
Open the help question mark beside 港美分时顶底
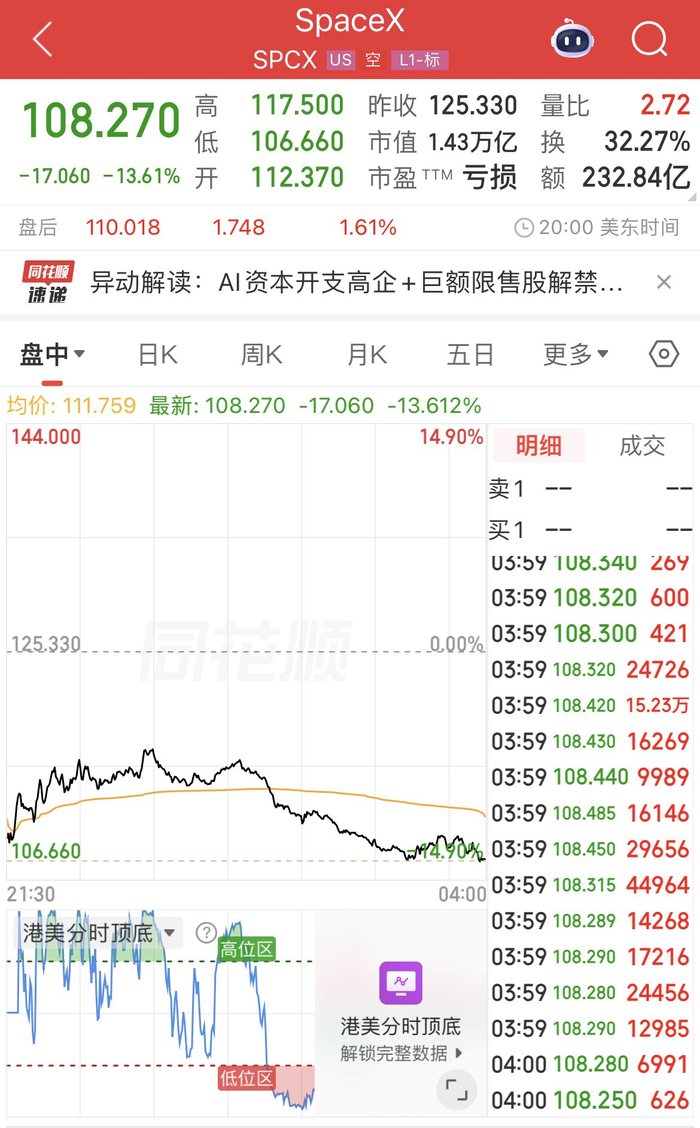206,933
